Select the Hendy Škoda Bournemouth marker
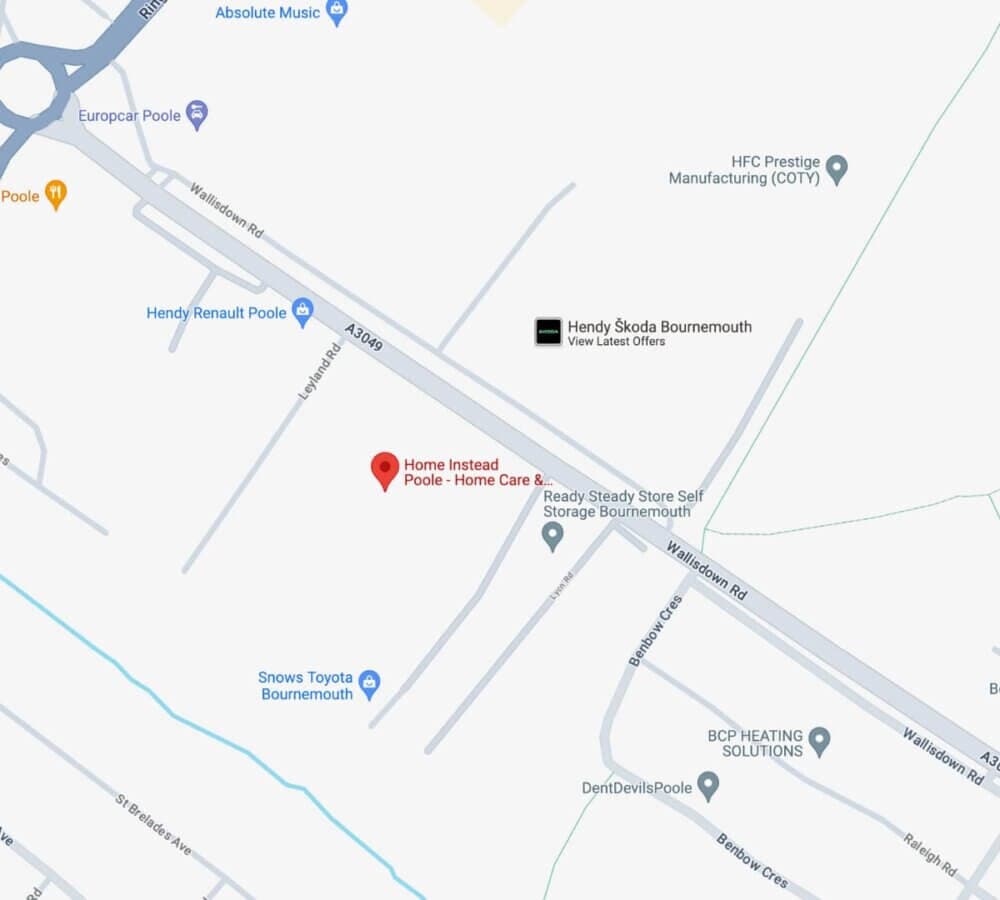The height and width of the screenshot is (900, 1000). [x=548, y=332]
